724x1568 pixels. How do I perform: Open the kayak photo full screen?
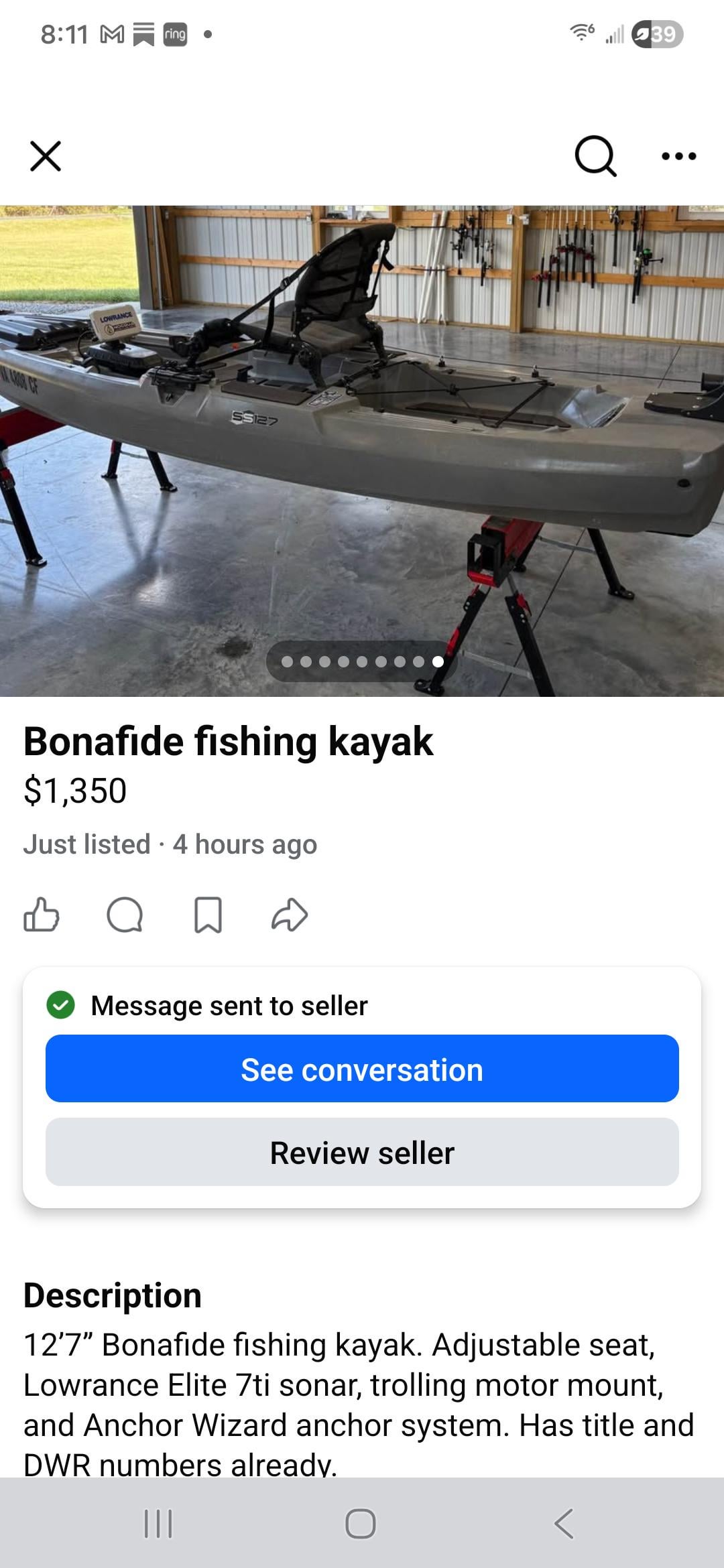click(x=362, y=450)
